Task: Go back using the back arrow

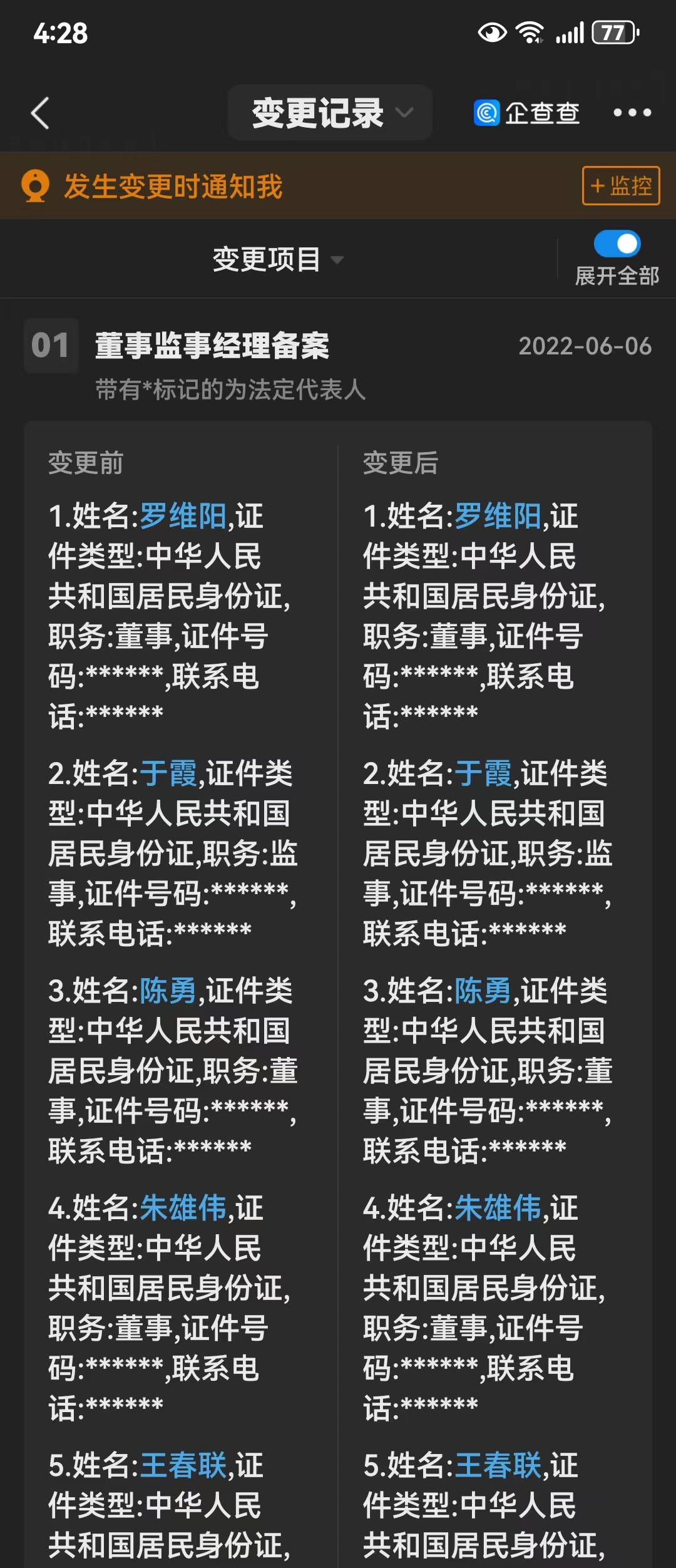Action: (x=40, y=113)
